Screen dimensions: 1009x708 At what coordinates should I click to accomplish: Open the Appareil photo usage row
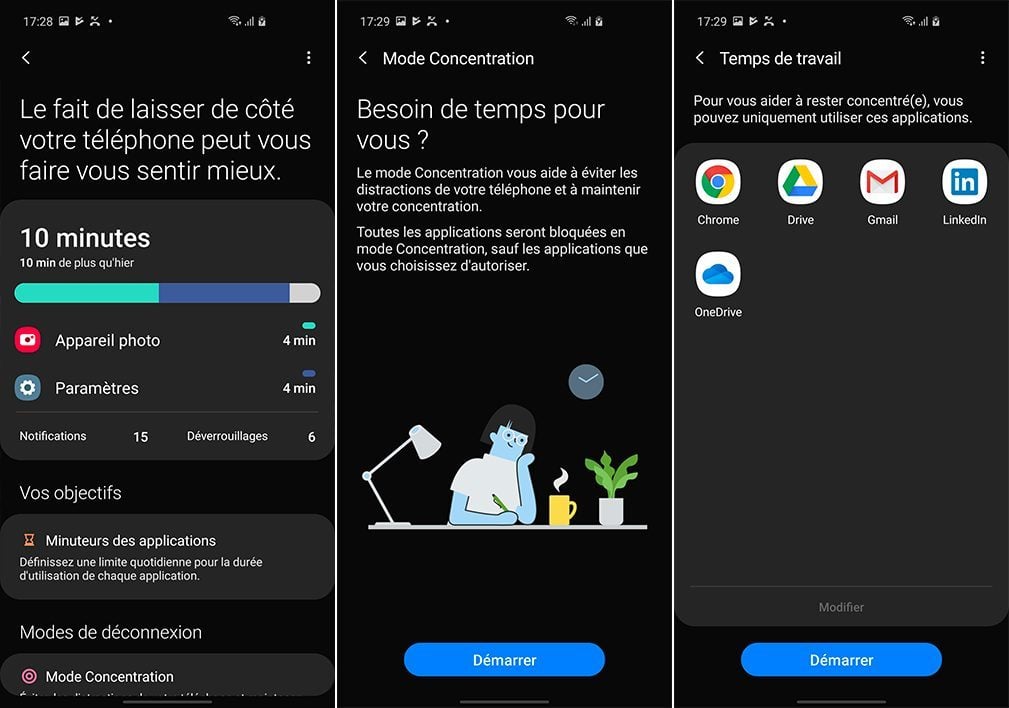tap(167, 340)
